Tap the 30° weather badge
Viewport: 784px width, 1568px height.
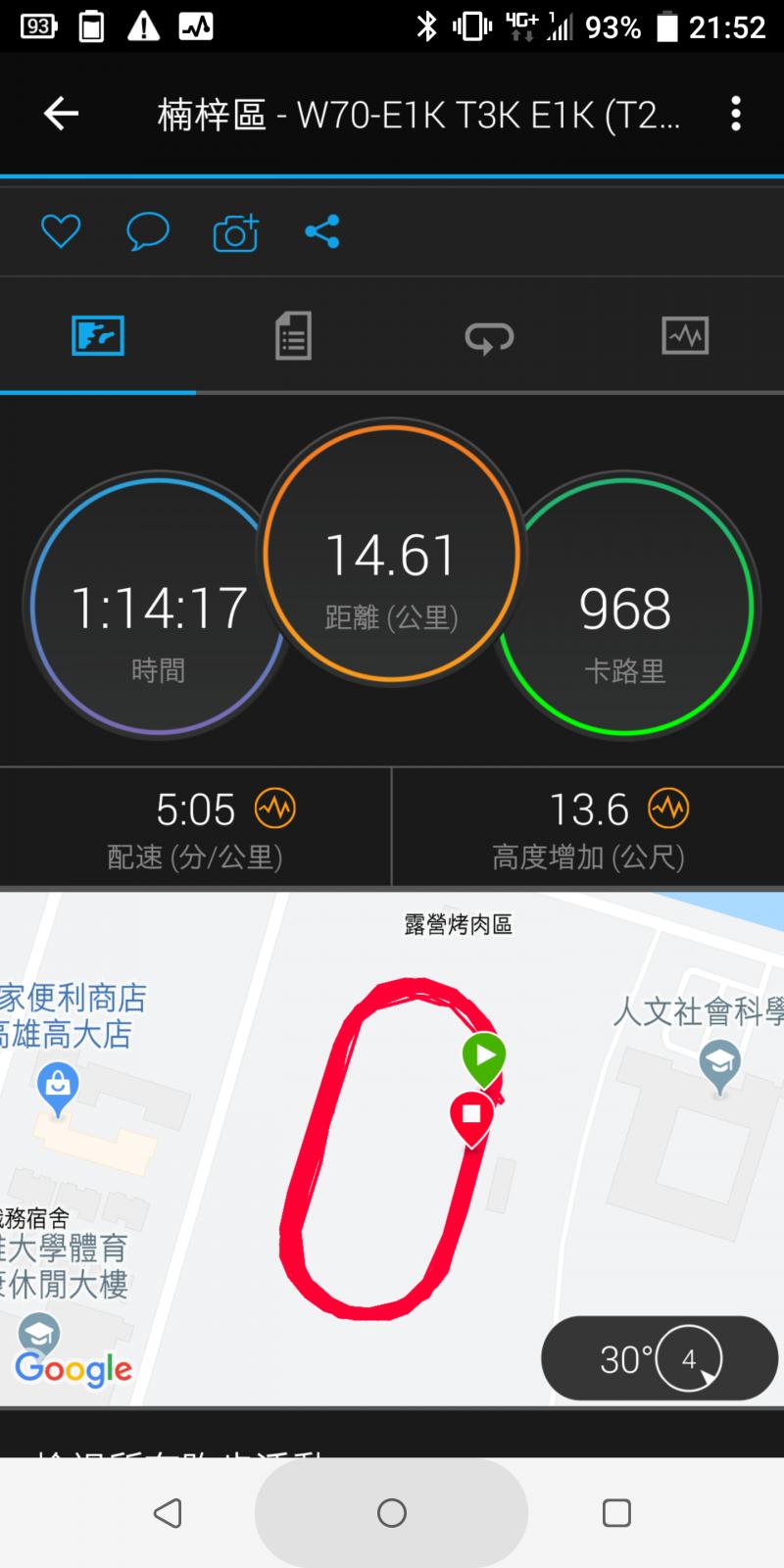click(x=659, y=1358)
